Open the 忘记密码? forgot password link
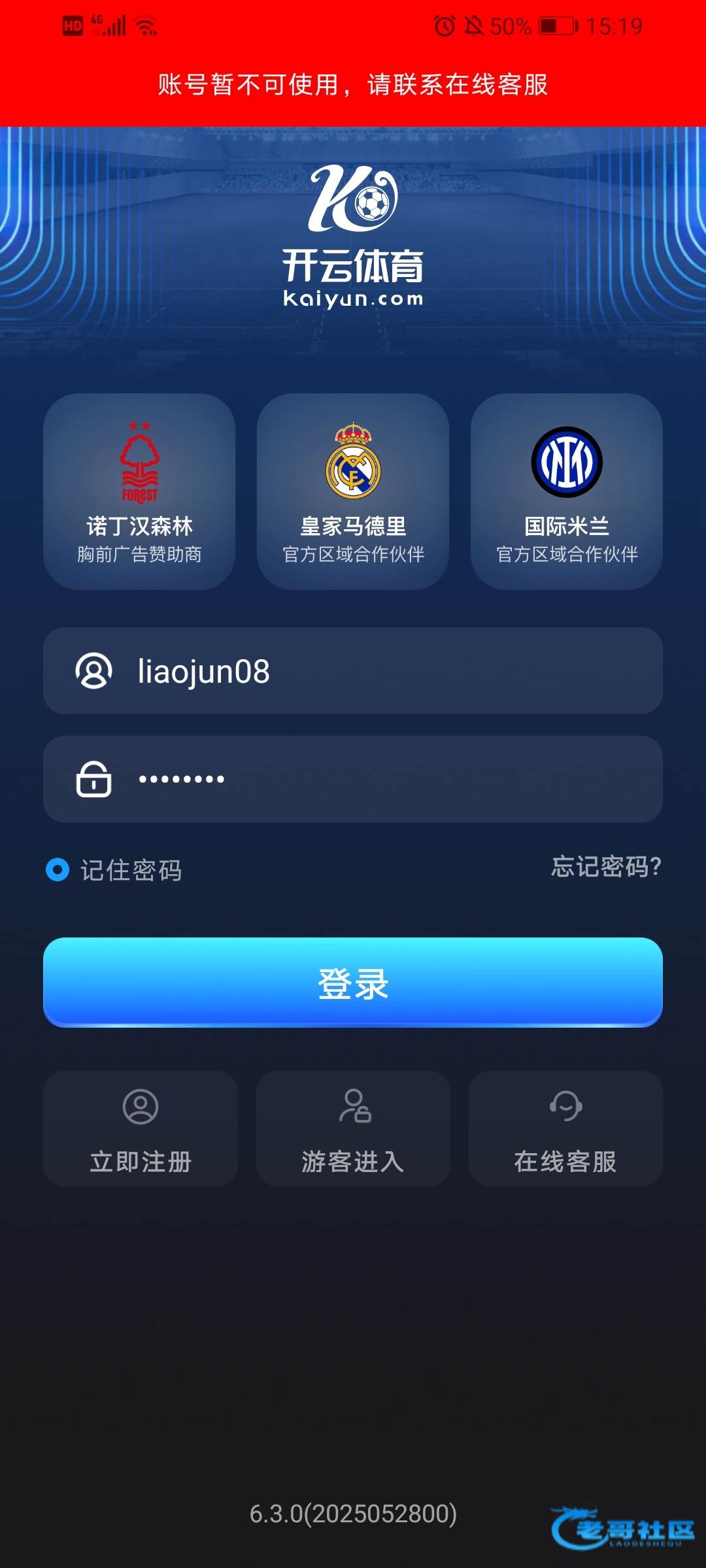This screenshot has height=1568, width=706. 605,867
